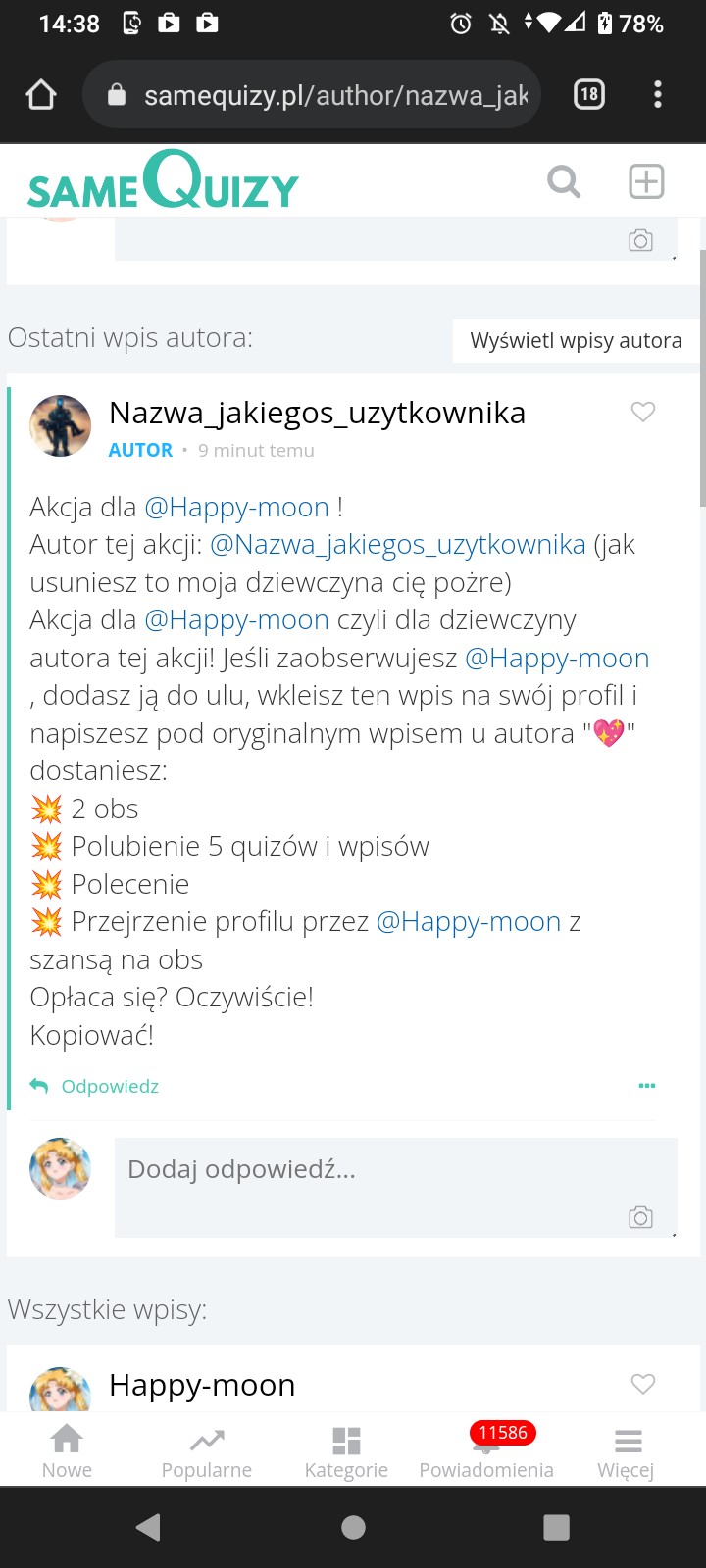Tap the Wyświetl wpisy autora button
Viewport: 706px width, 1568px height.
click(576, 341)
